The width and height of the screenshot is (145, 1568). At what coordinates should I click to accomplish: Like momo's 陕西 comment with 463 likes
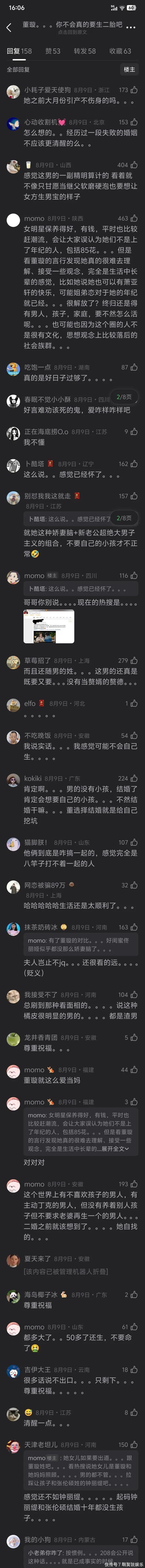(x=133, y=218)
